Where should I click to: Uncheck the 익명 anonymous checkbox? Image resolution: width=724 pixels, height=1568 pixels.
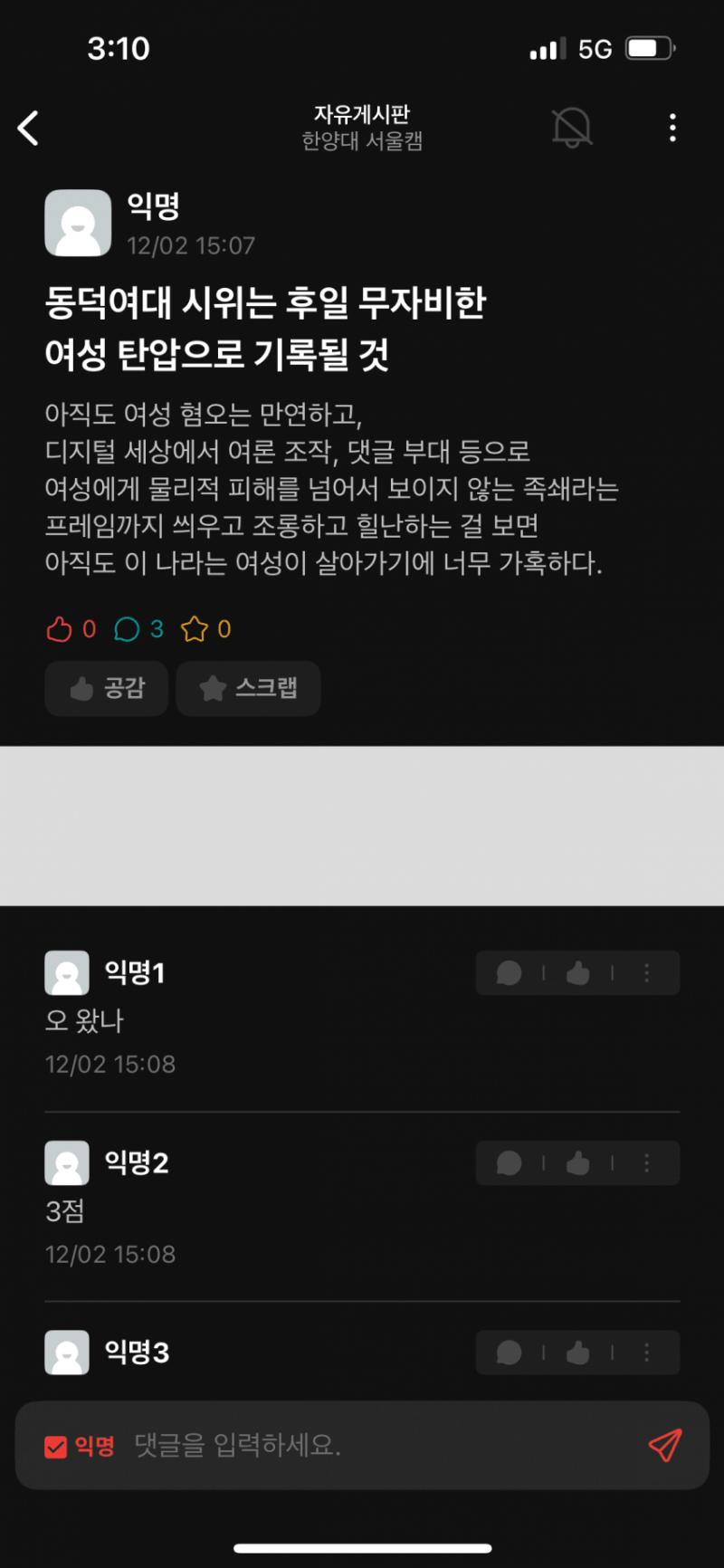pyautogui.click(x=56, y=1447)
